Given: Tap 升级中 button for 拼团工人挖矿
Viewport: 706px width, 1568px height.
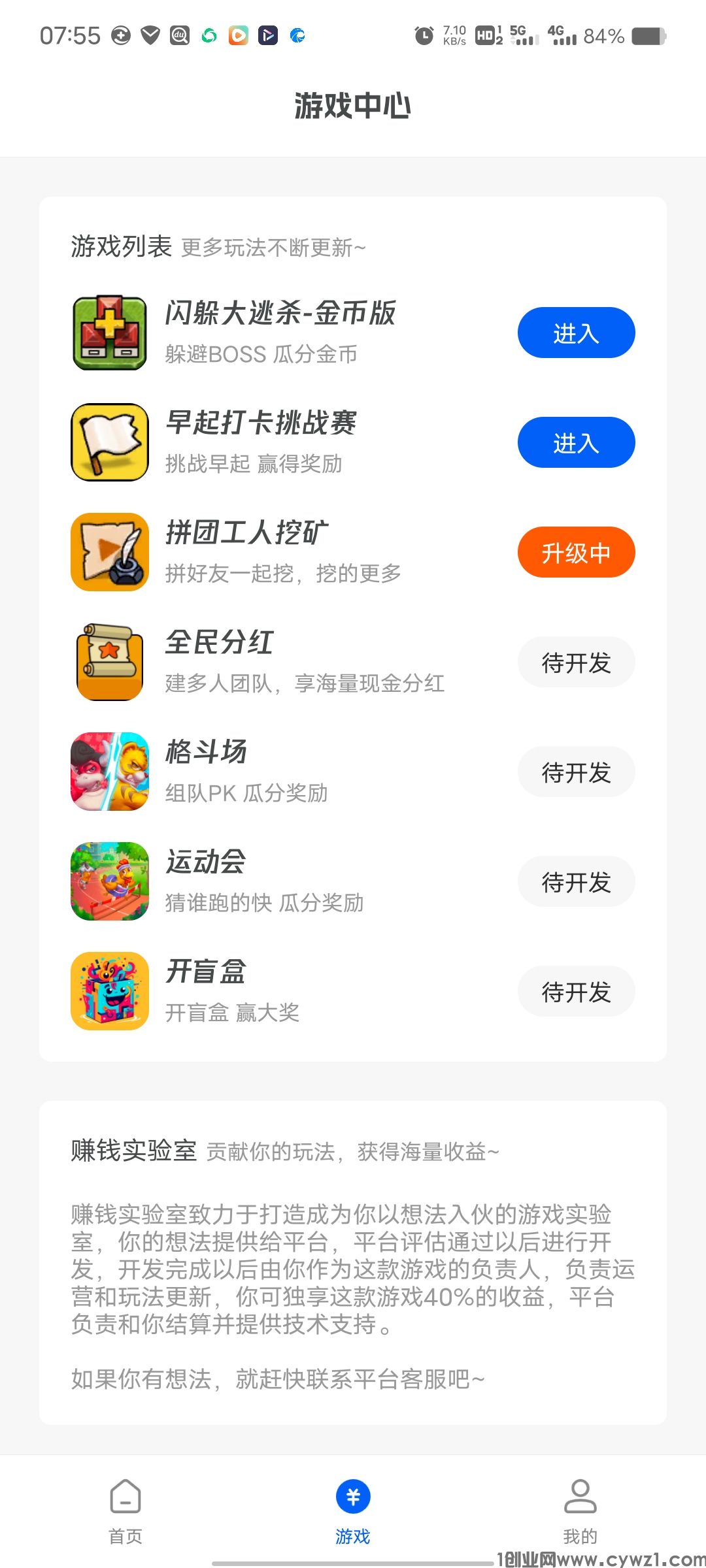Looking at the screenshot, I should 576,553.
